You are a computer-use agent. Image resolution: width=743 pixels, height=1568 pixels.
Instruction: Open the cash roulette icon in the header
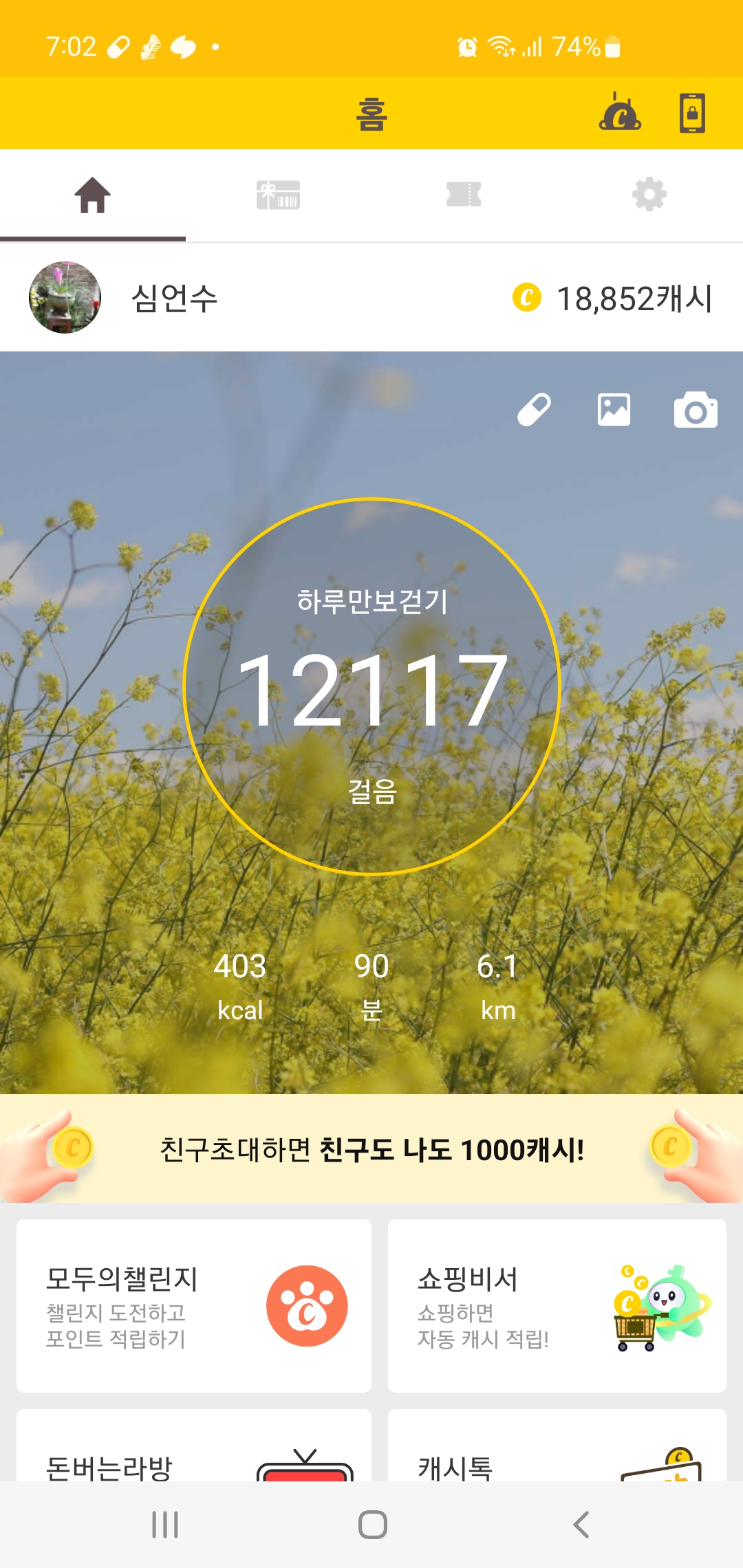click(x=620, y=113)
